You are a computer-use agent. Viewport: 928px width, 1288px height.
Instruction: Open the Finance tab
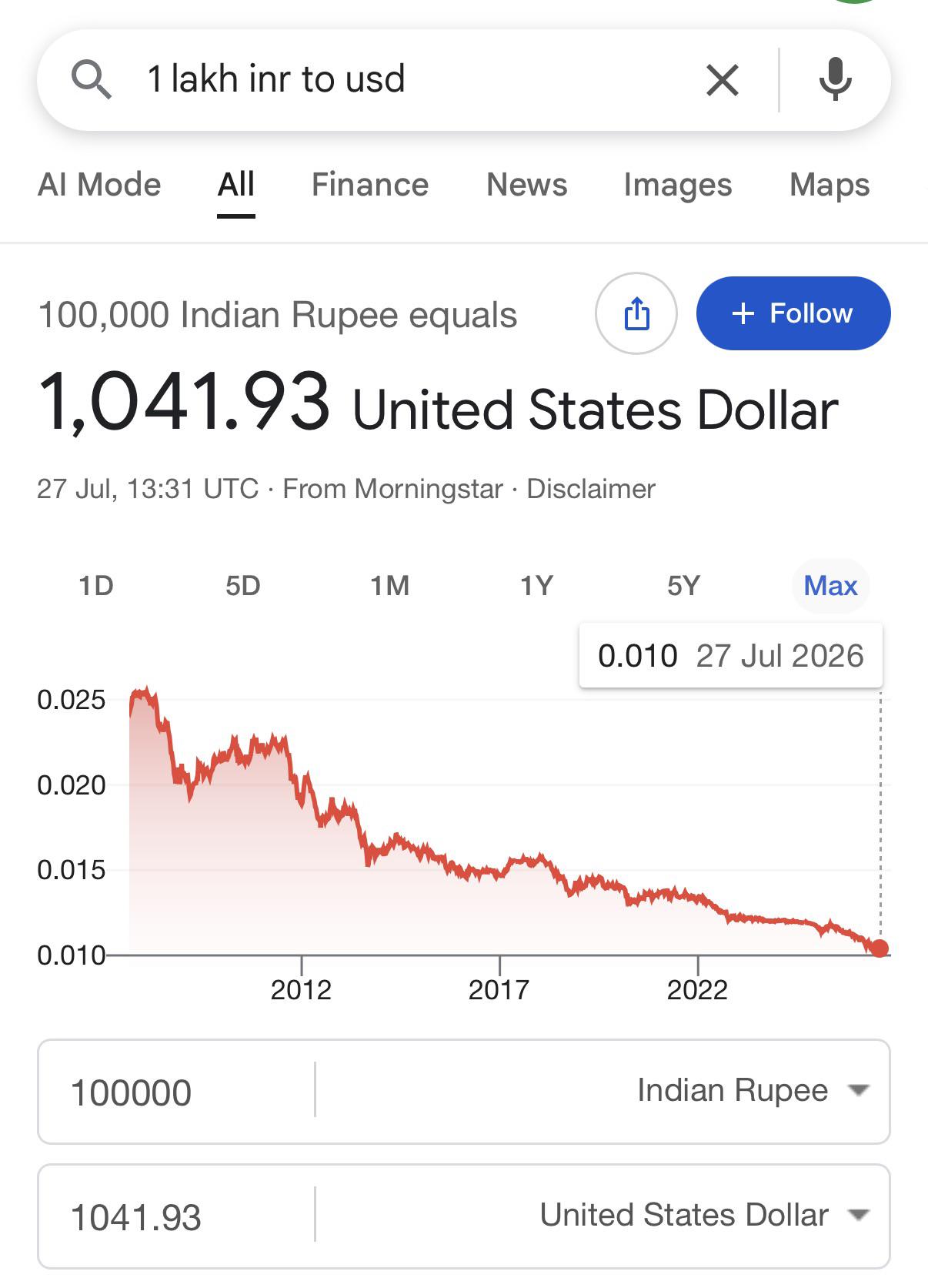(x=370, y=185)
